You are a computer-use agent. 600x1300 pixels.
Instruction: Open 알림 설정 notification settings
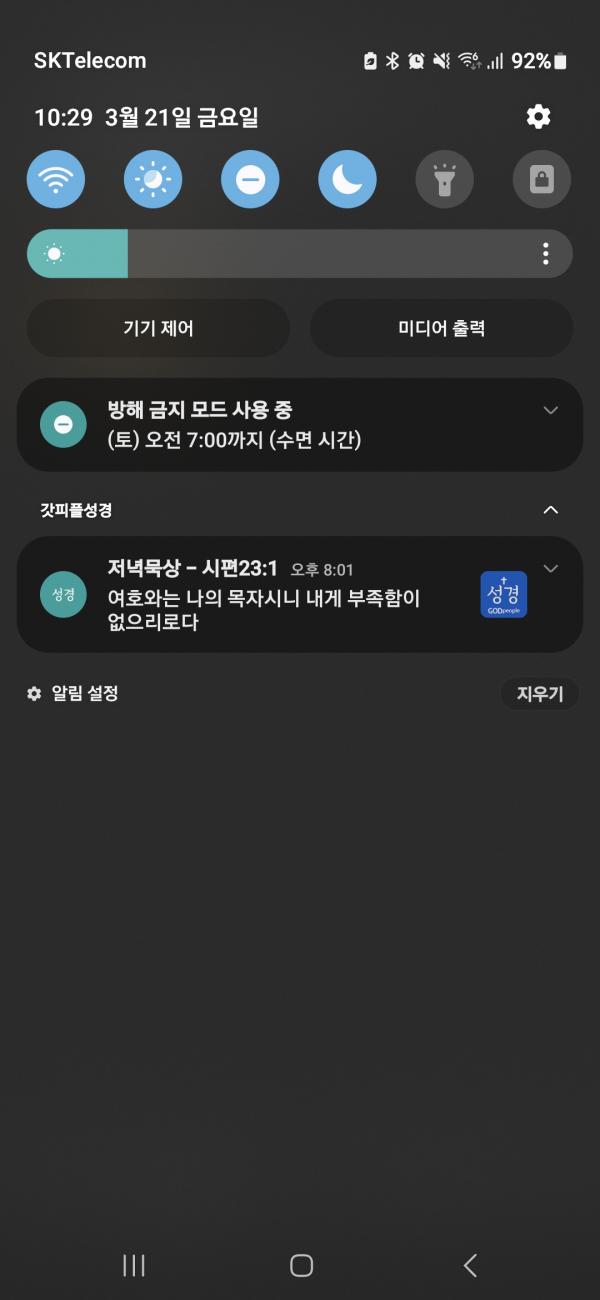[73, 693]
